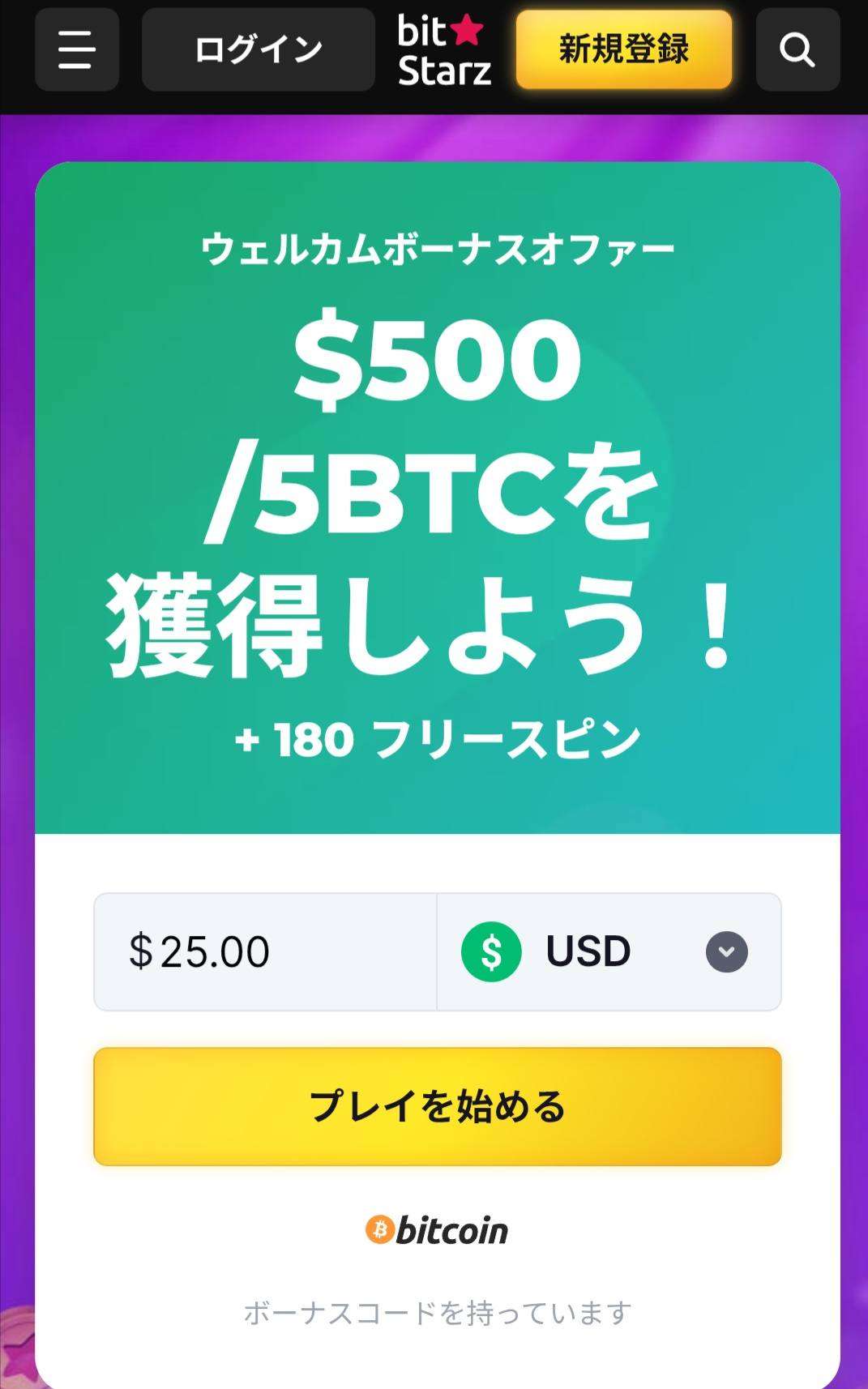Viewport: 868px width, 1389px height.
Task: Expand the USD currency dropdown
Action: [726, 951]
